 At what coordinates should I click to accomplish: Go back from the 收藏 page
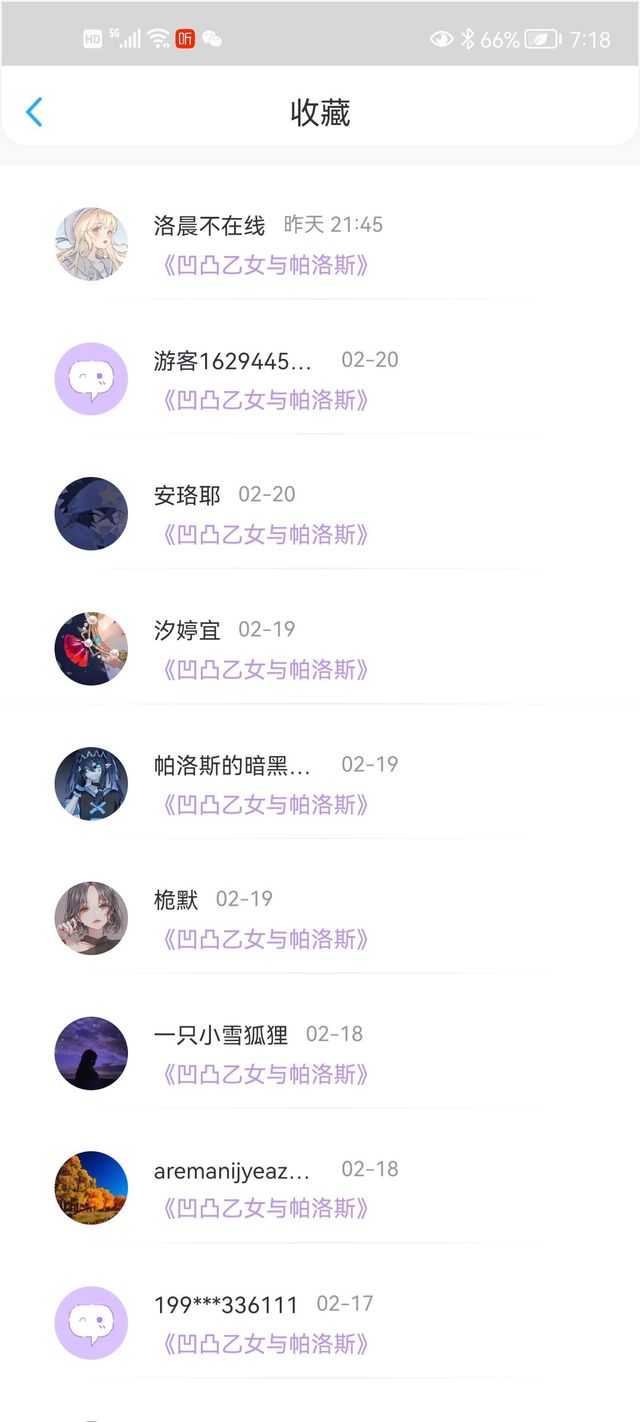tap(34, 112)
